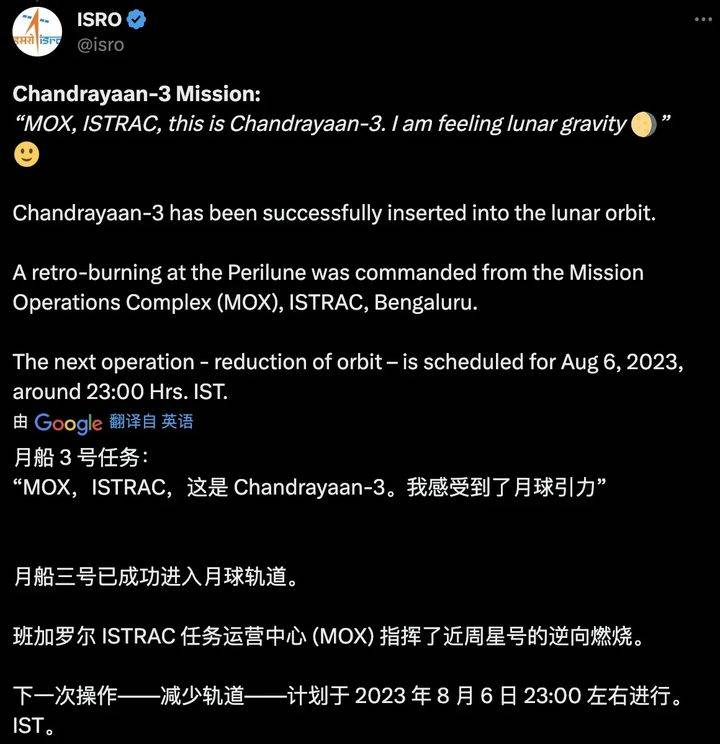
Task: Open ISRO's profile picture
Action: [36, 31]
